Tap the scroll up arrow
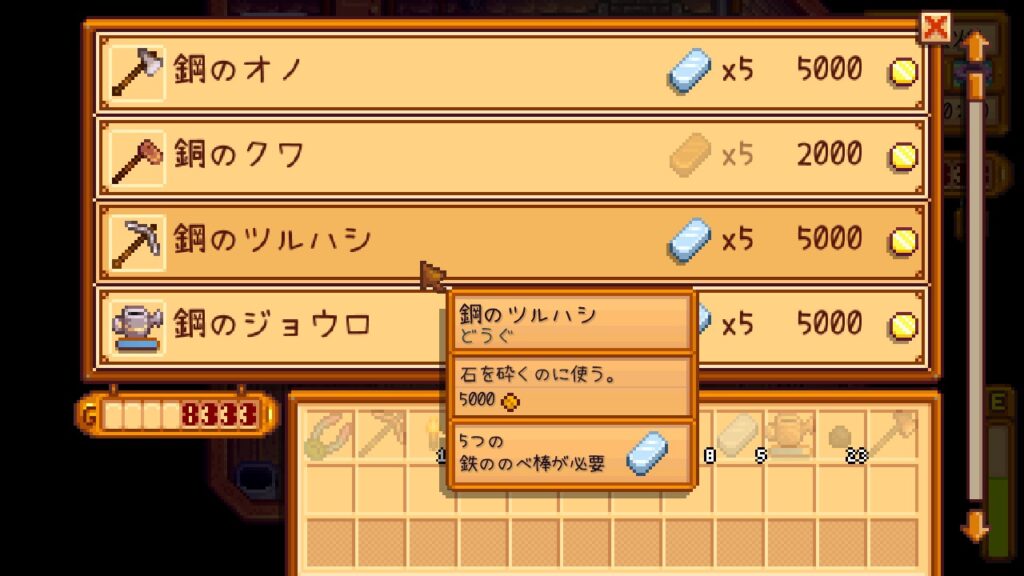 [976, 45]
